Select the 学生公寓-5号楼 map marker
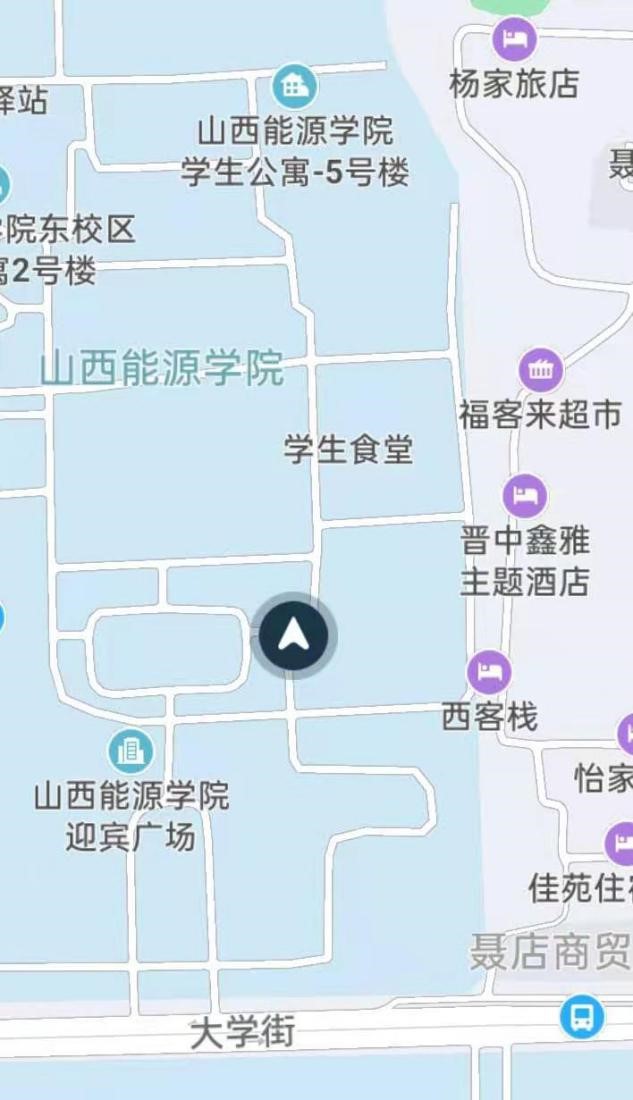Viewport: 633px width, 1100px height. (294, 87)
